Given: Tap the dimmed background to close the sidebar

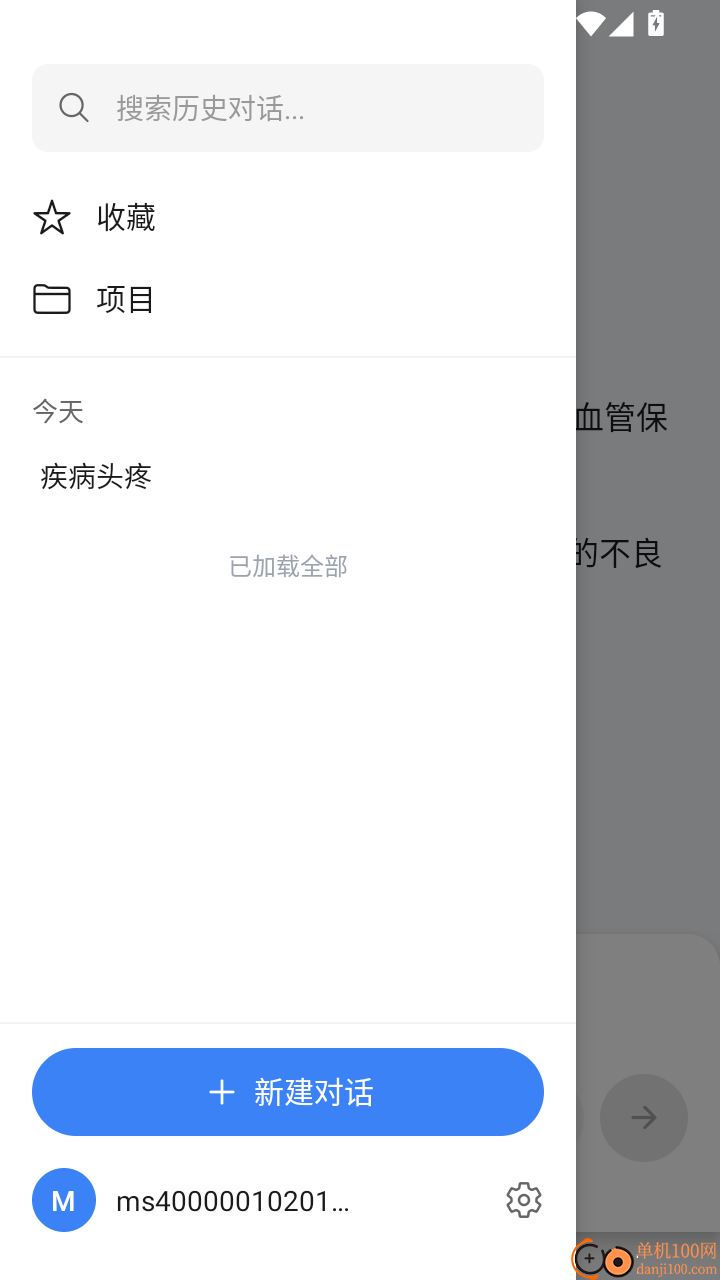Looking at the screenshot, I should pyautogui.click(x=648, y=700).
